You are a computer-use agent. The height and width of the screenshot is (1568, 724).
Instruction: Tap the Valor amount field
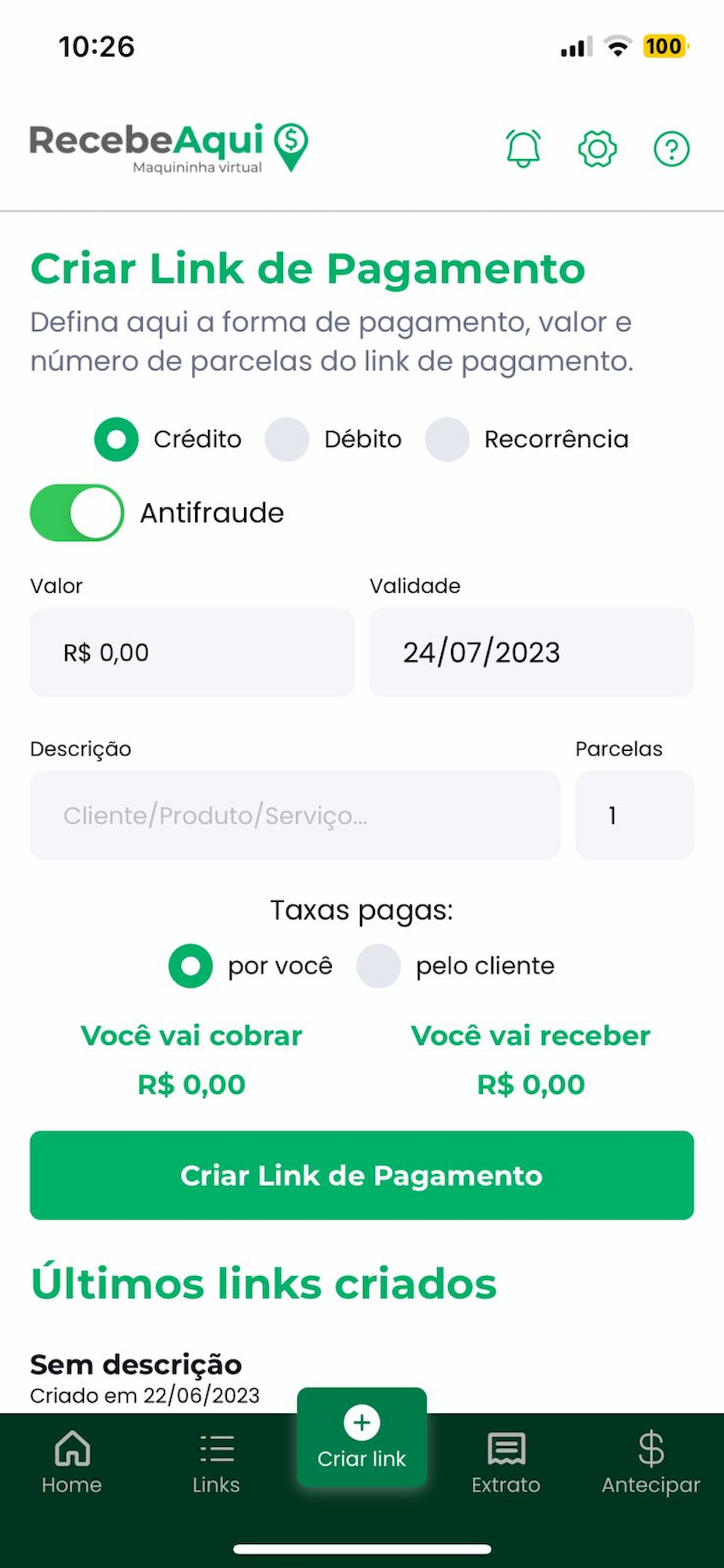192,652
